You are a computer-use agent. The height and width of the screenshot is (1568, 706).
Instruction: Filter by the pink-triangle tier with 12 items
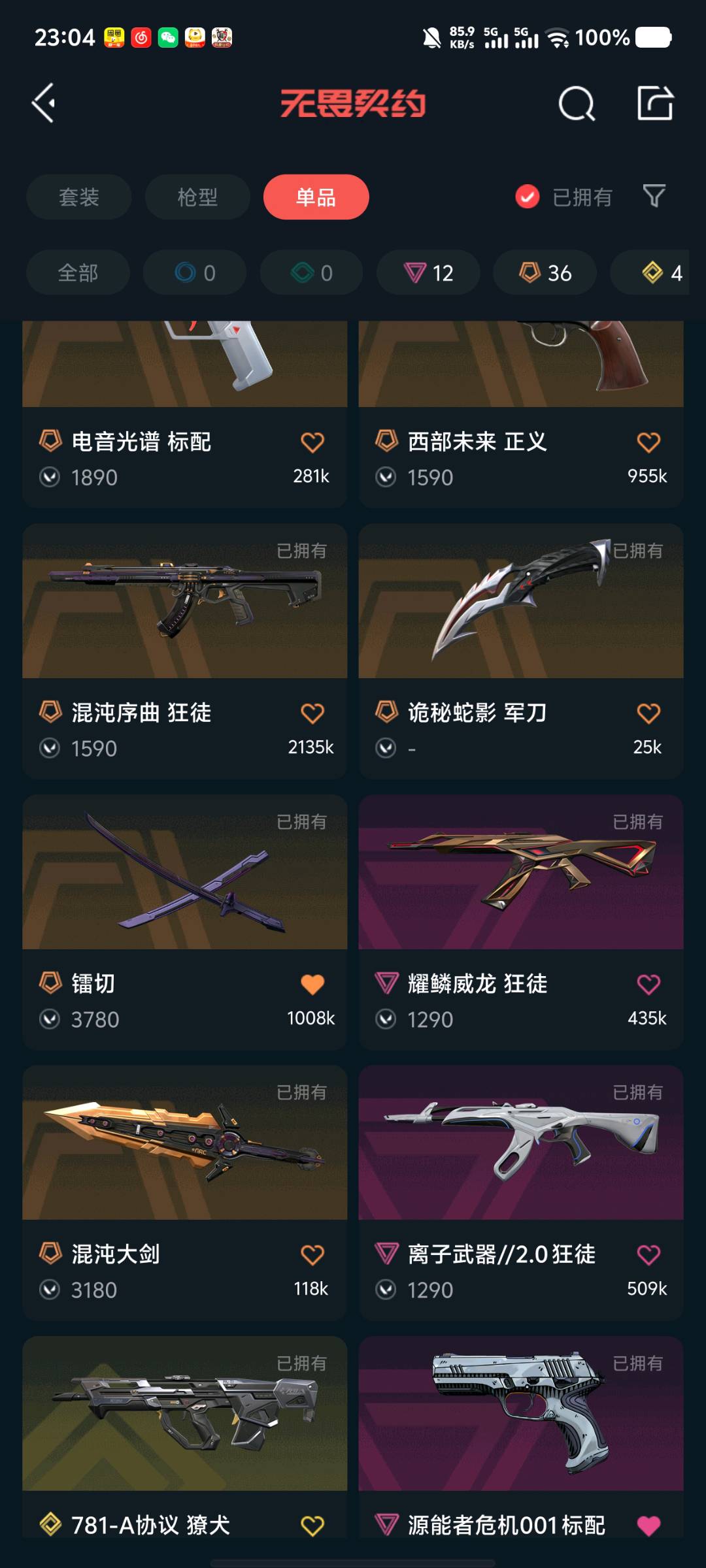[428, 272]
